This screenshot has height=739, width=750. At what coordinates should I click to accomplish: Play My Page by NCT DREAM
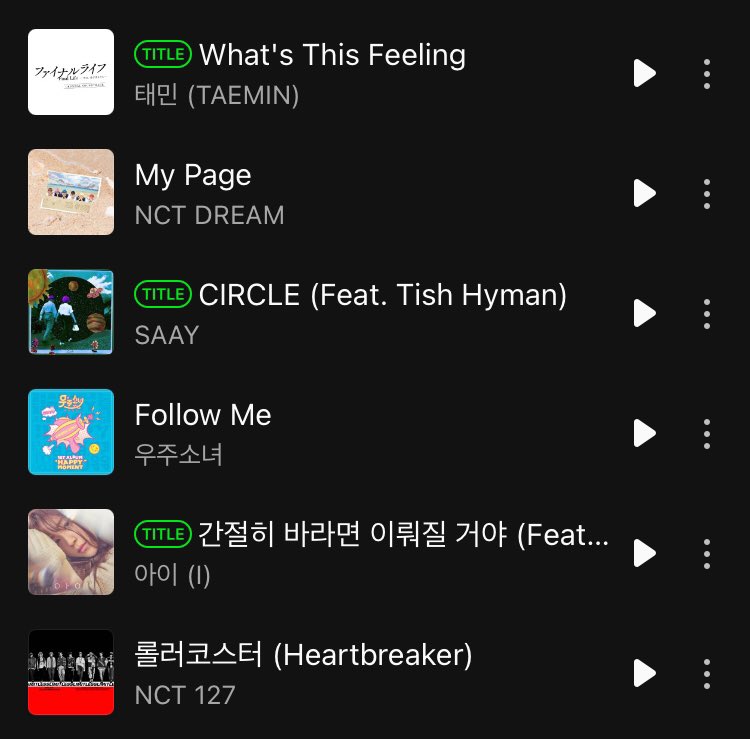pos(645,193)
